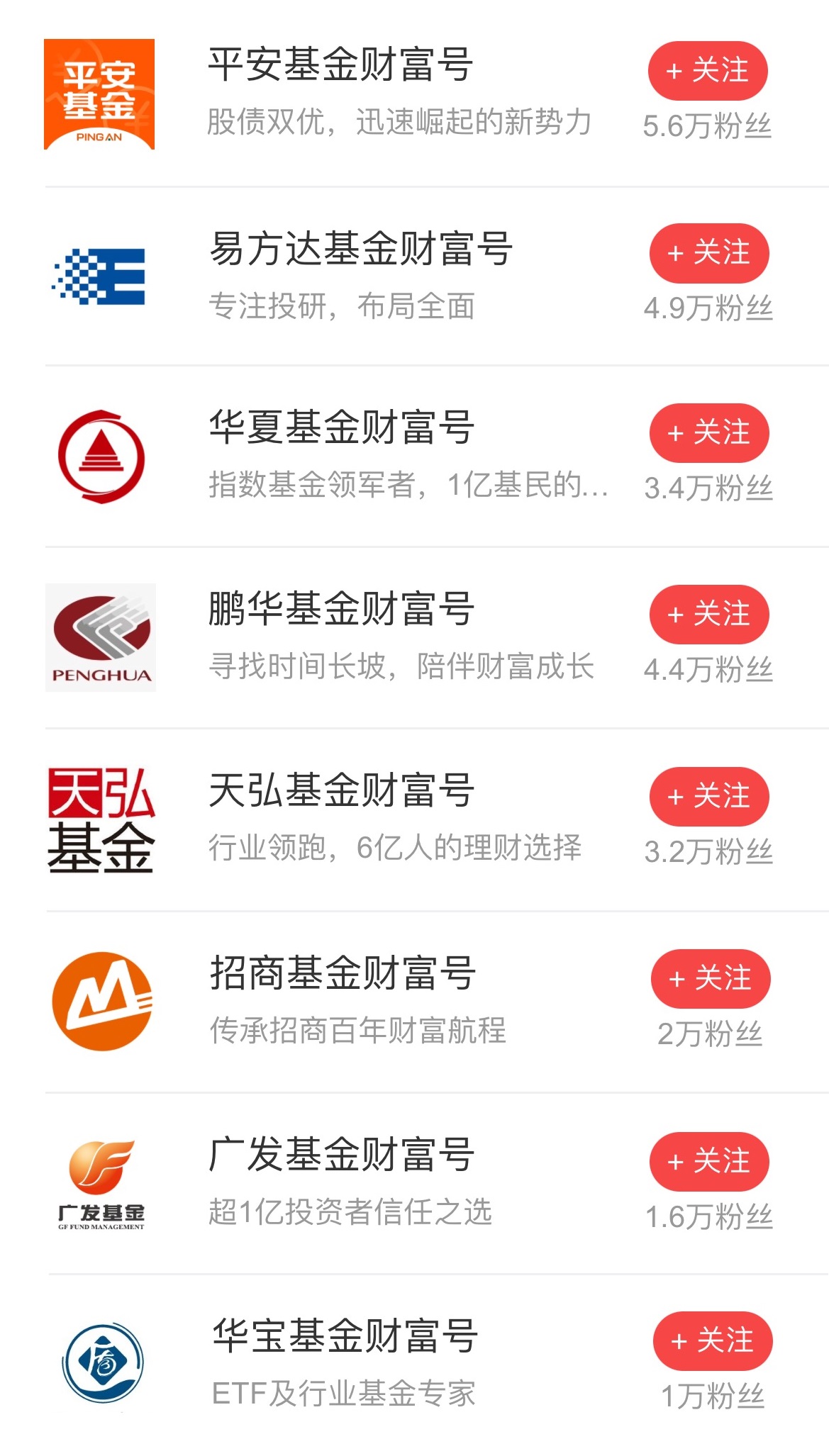
Task: Follow 华宝基金财富号
Action: pos(713,1340)
